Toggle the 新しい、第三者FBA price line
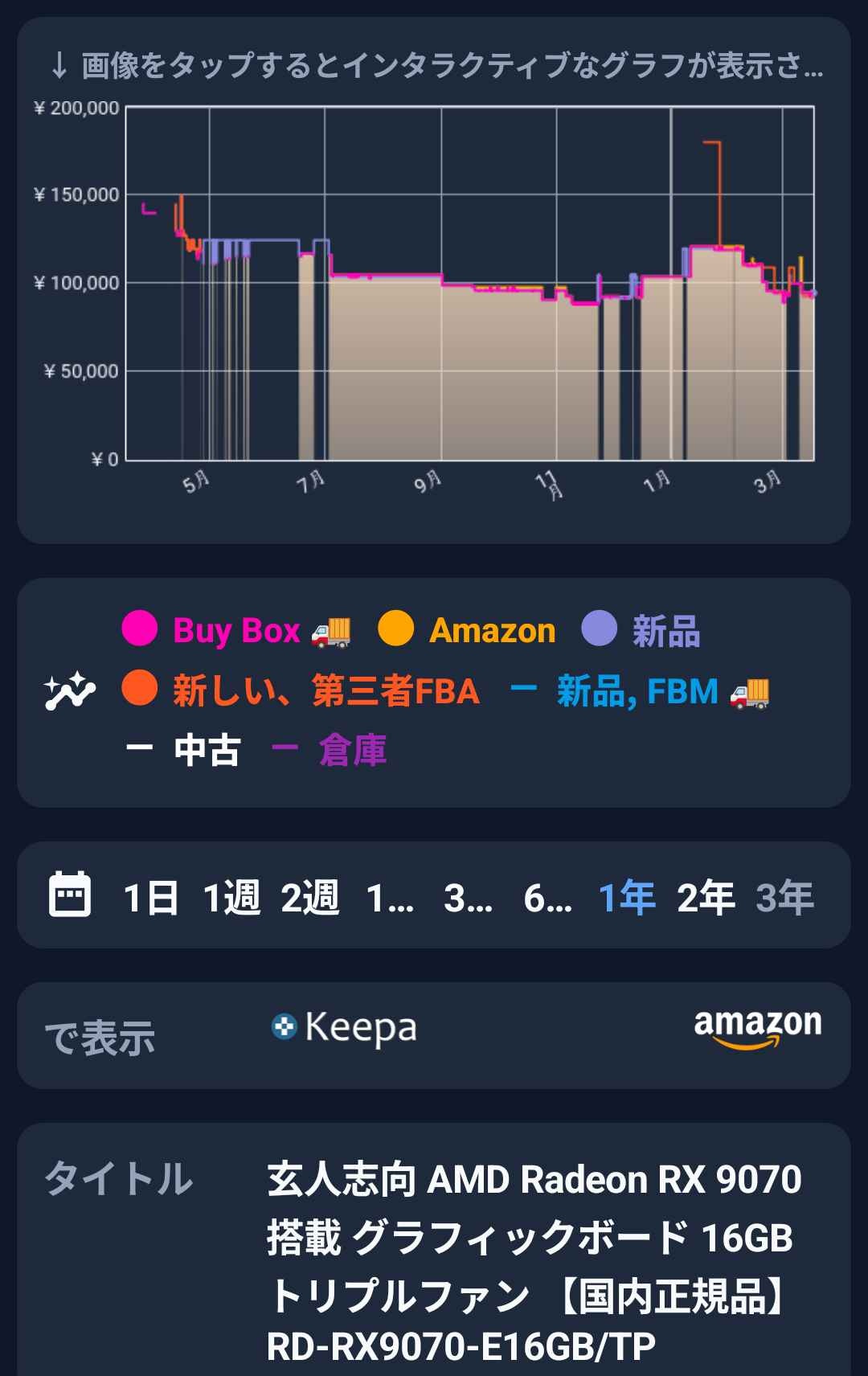The height and width of the screenshot is (1376, 868). click(301, 691)
